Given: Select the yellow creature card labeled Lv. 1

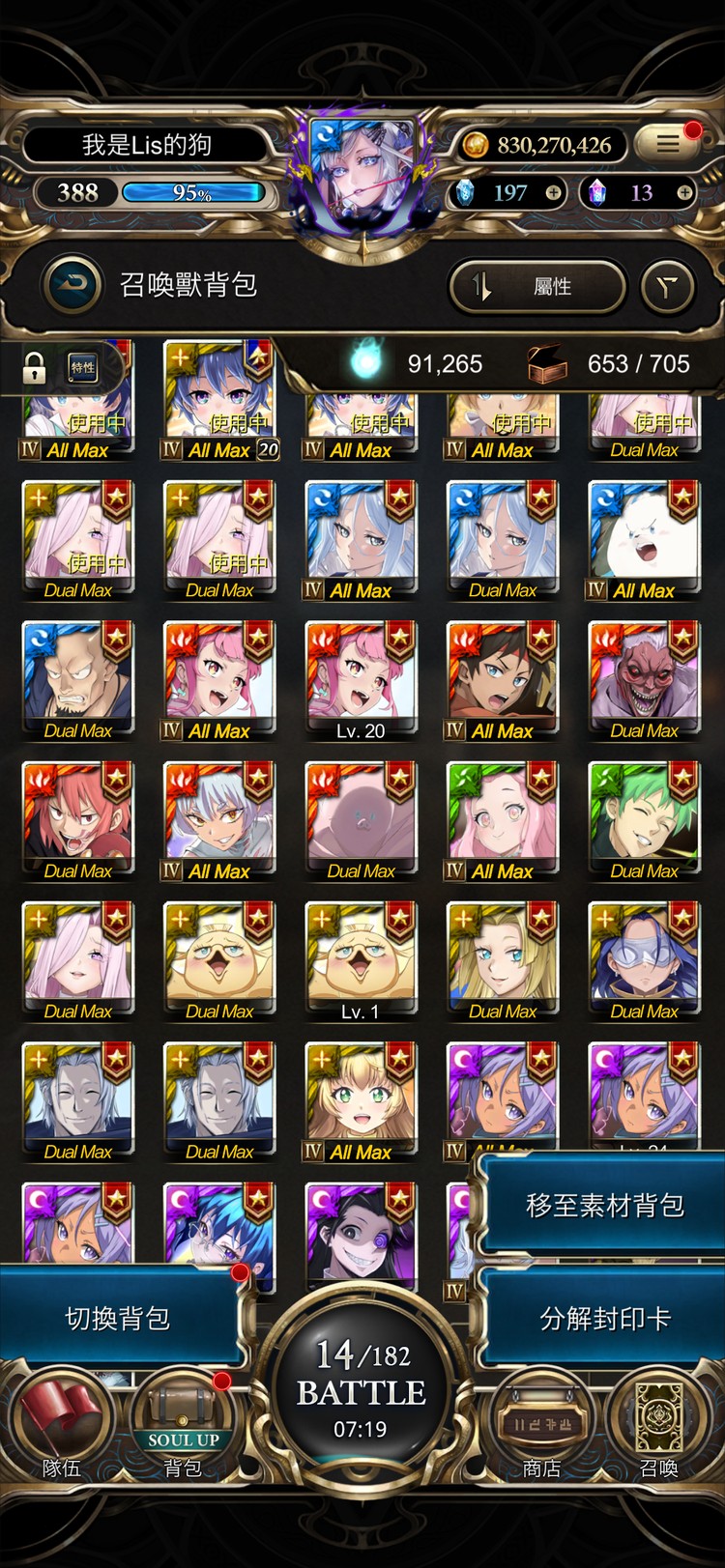Looking at the screenshot, I should coord(361,960).
